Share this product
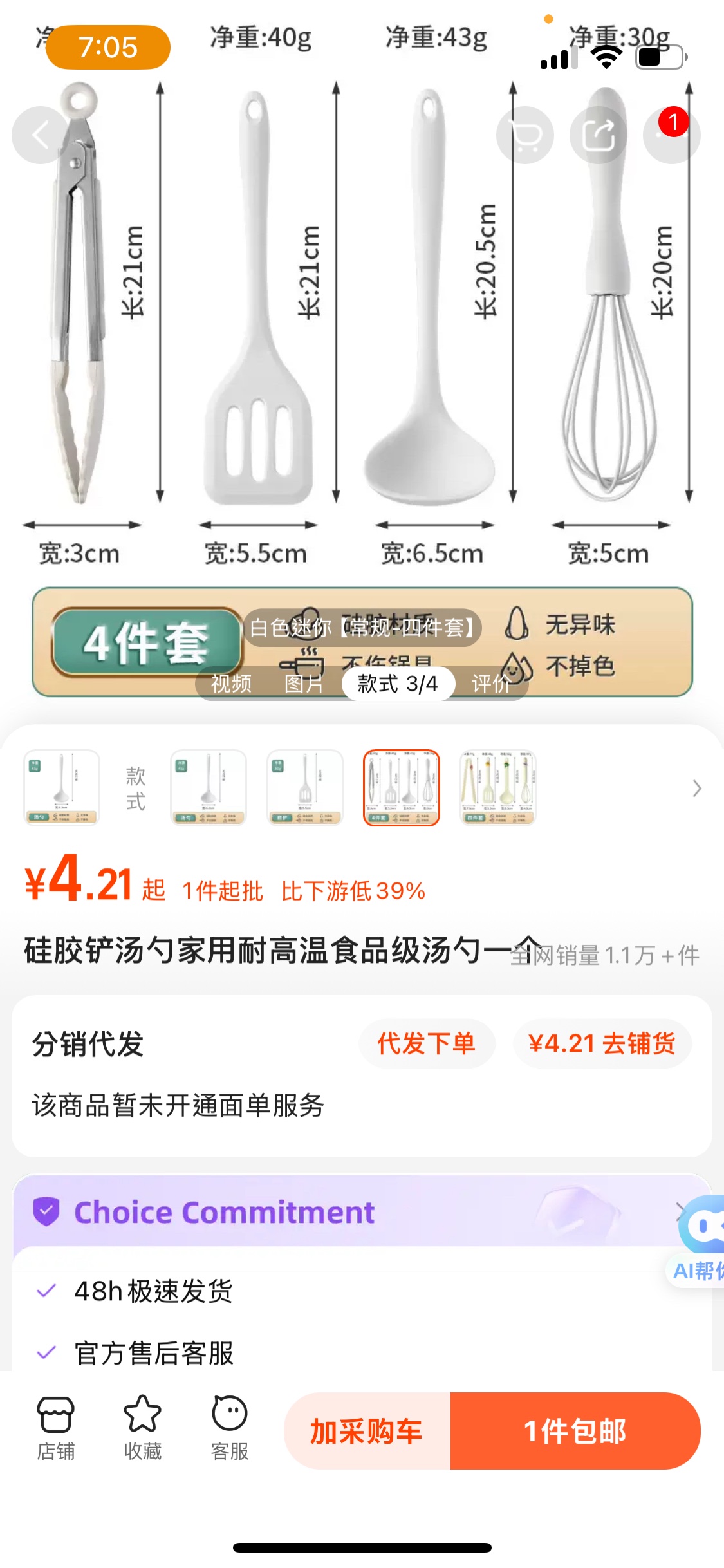Screen dimensions: 724x1568 tap(599, 135)
